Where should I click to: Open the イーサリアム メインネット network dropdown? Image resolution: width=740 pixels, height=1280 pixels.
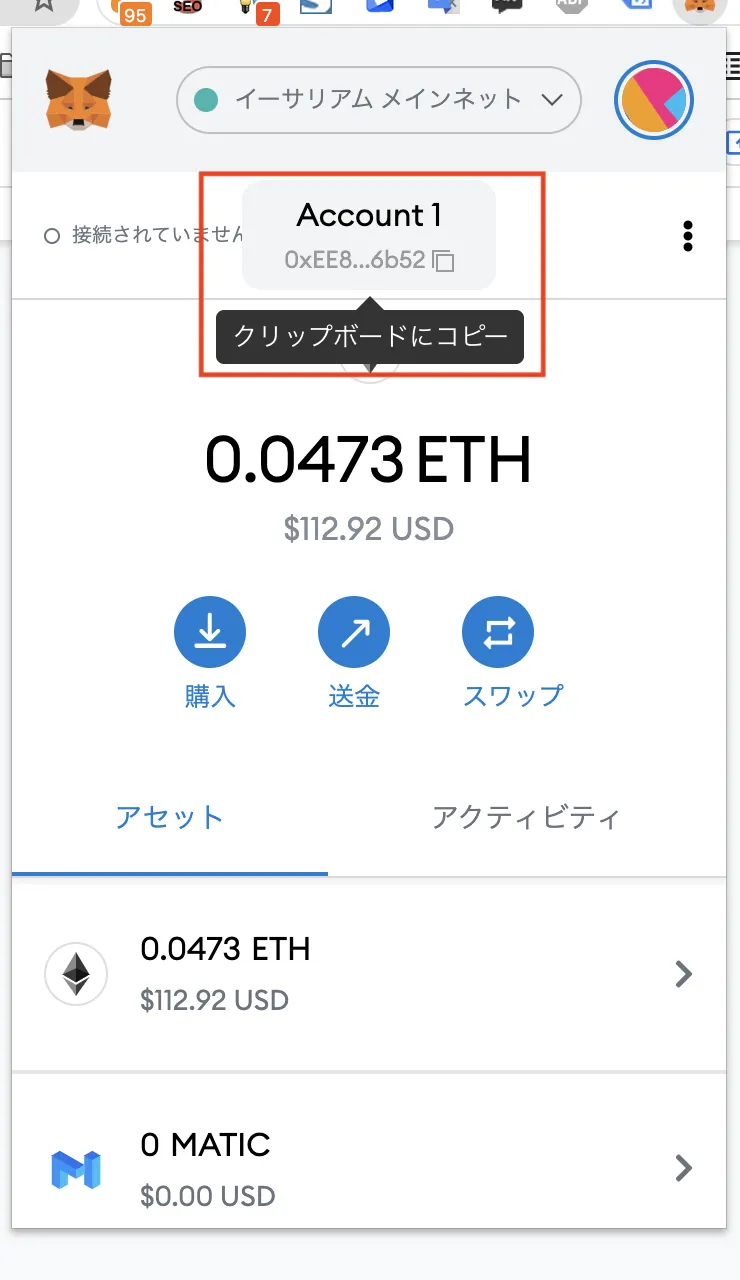pos(378,100)
